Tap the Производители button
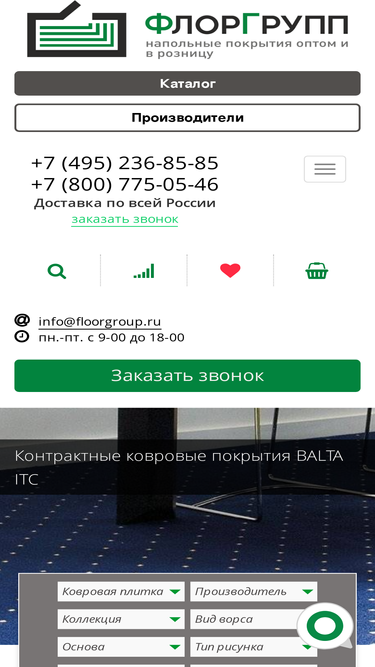Image resolution: width=375 pixels, height=667 pixels. (x=188, y=118)
